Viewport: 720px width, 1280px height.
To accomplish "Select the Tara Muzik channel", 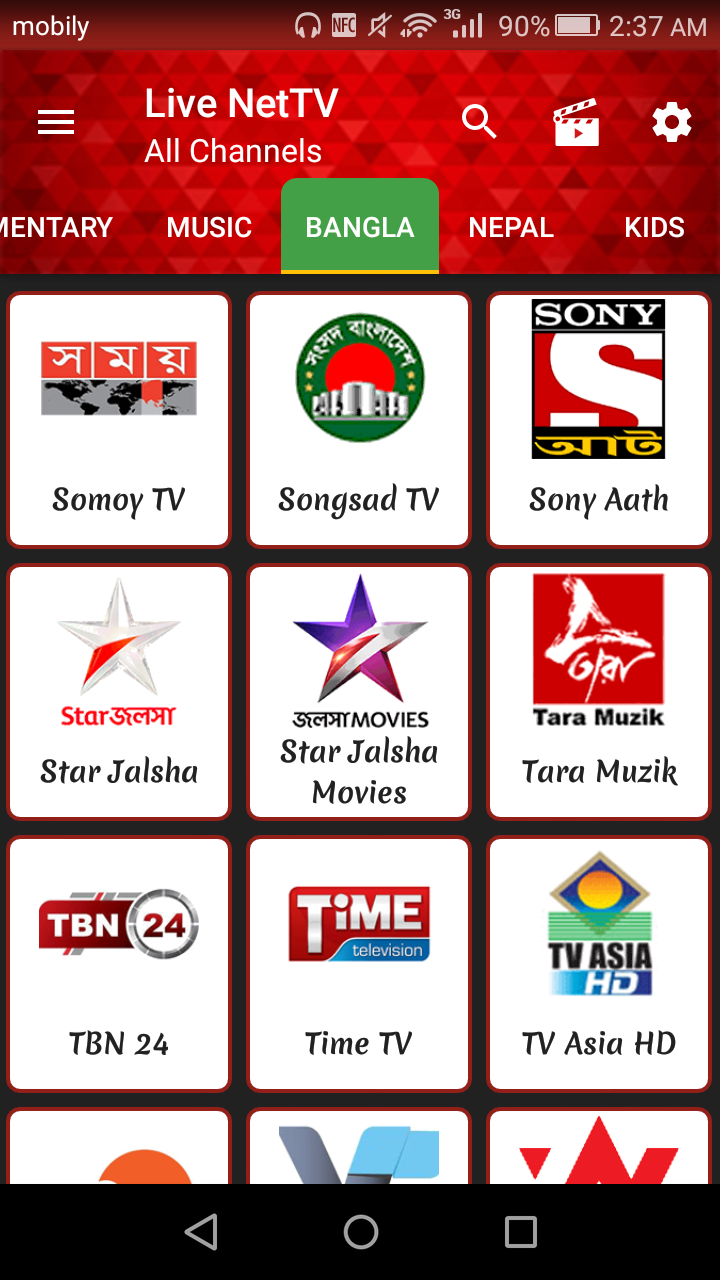I will (599, 692).
